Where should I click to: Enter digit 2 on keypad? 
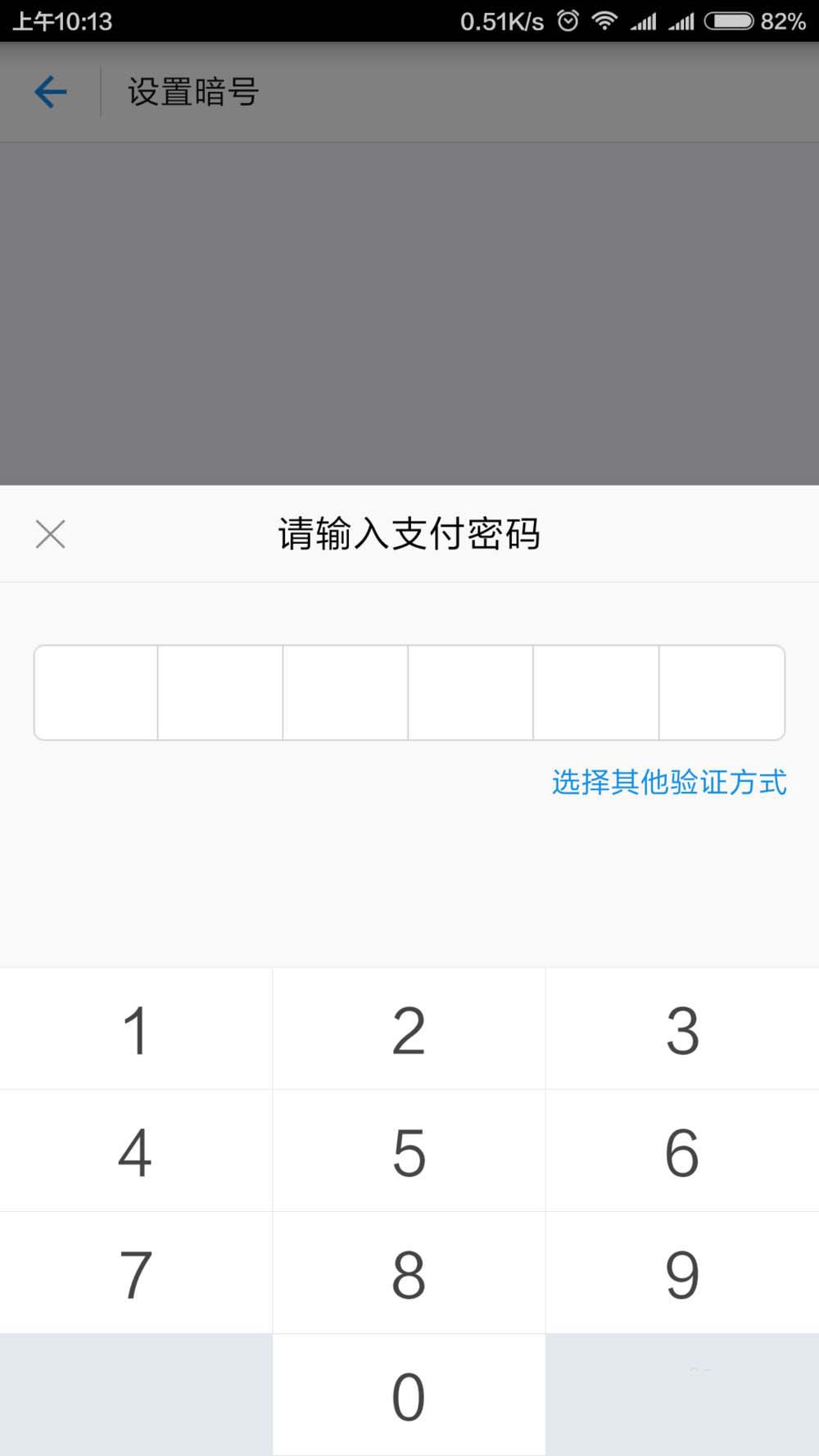click(409, 1029)
